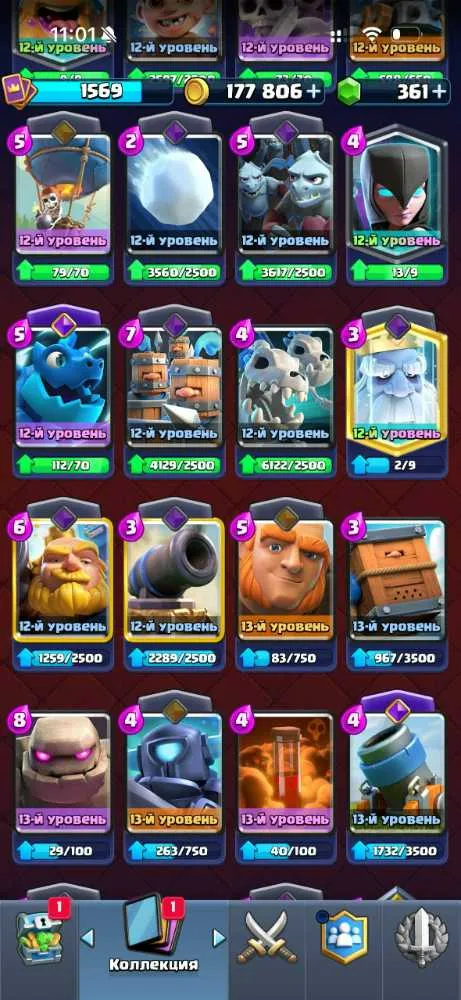Open the blue Electro Dragon card
This screenshot has height=1000, width=461.
pos(63,392)
